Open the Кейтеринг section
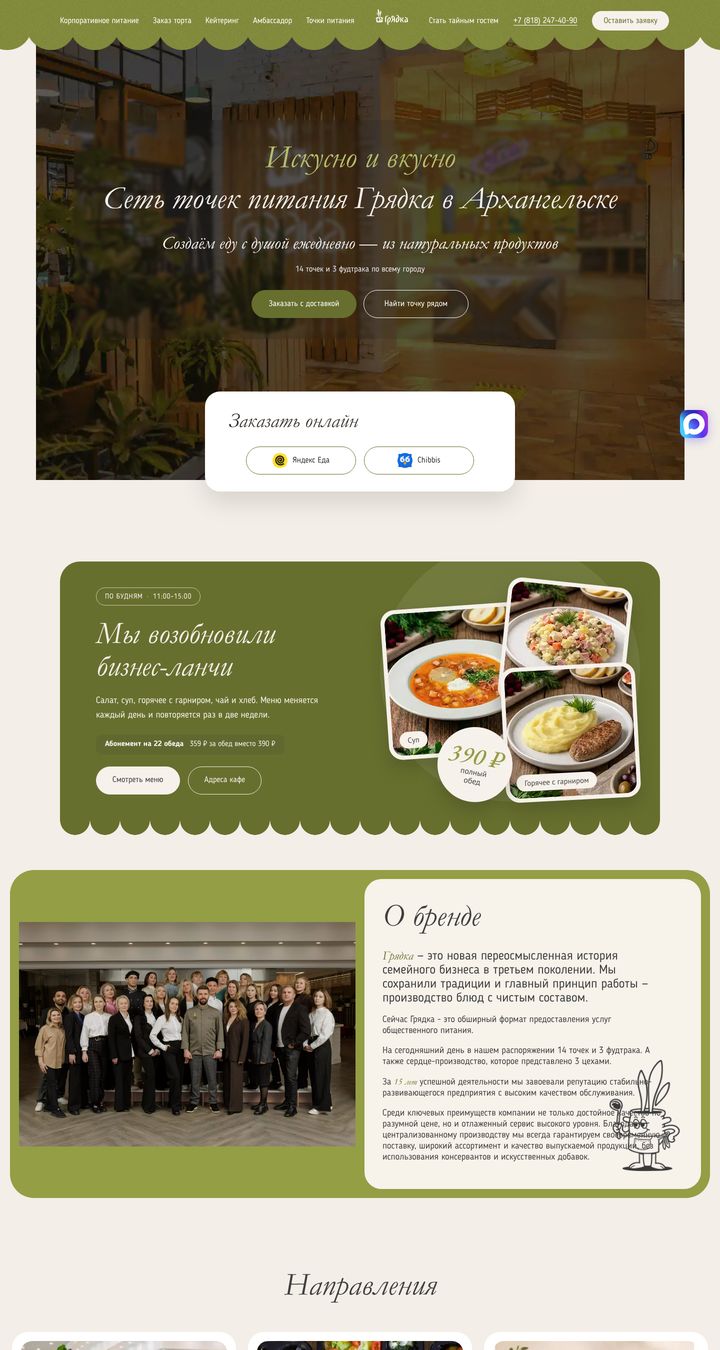Viewport: 720px width, 1350px height. click(222, 20)
